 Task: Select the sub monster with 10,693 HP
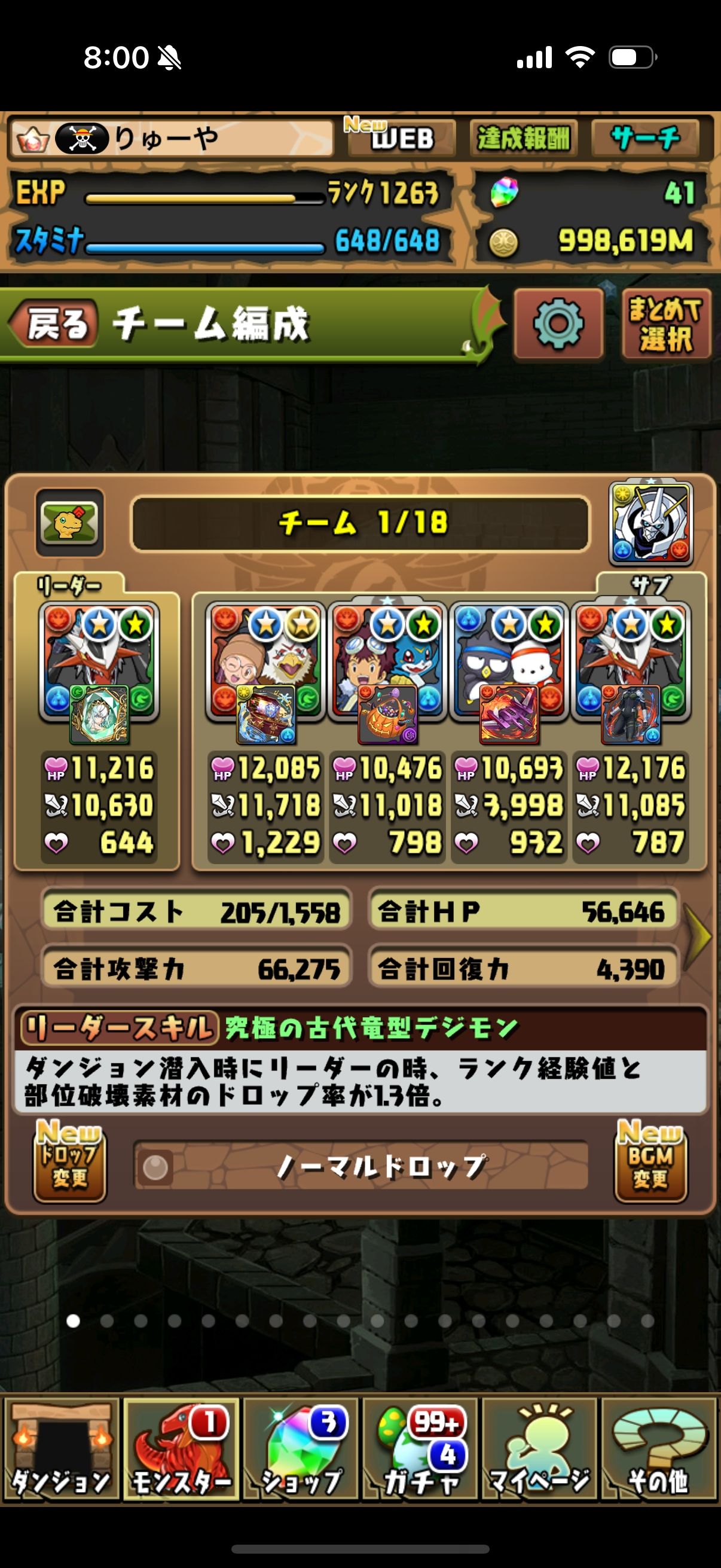point(509,663)
